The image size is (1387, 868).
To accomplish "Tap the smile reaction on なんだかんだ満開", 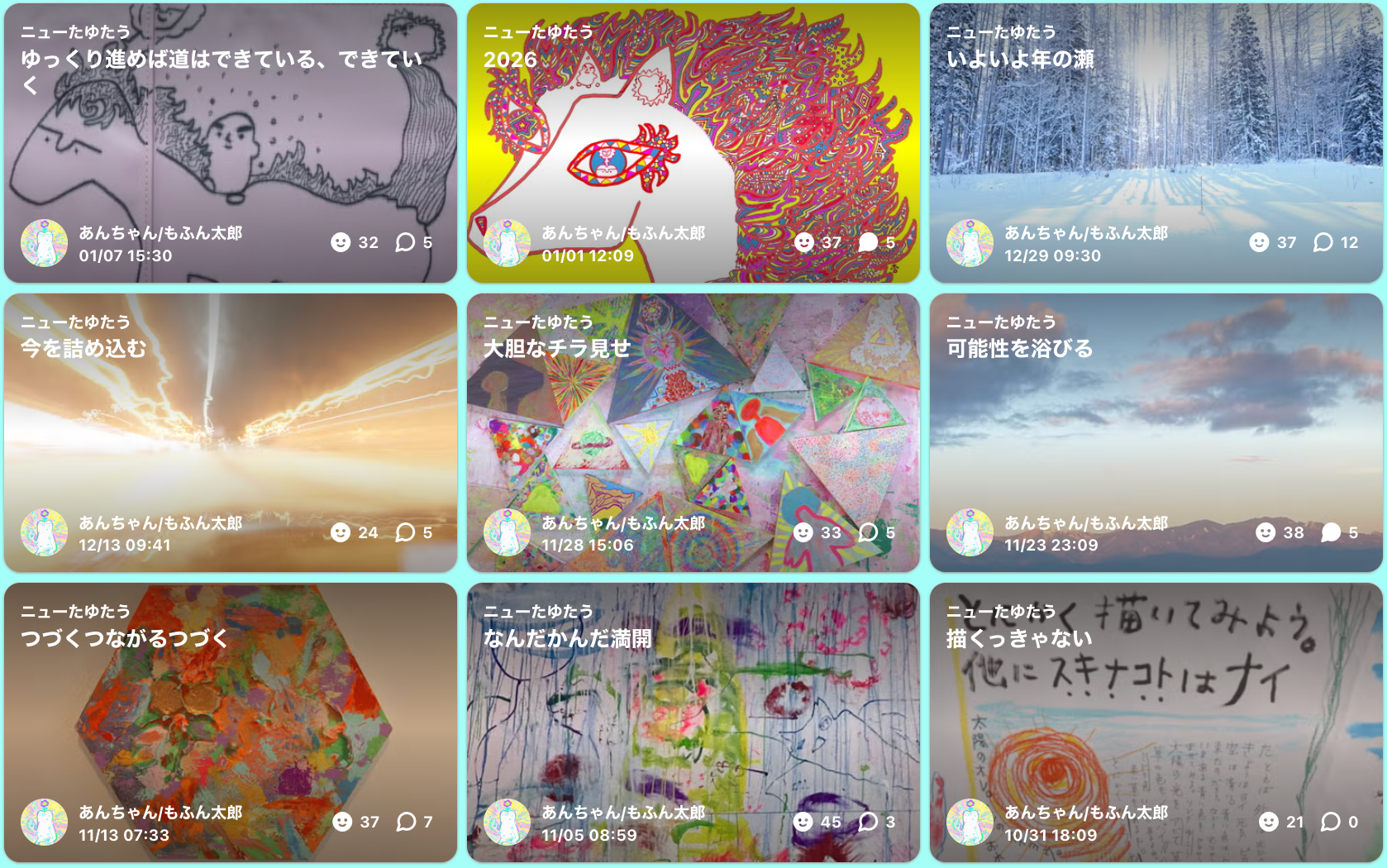I will [x=803, y=822].
